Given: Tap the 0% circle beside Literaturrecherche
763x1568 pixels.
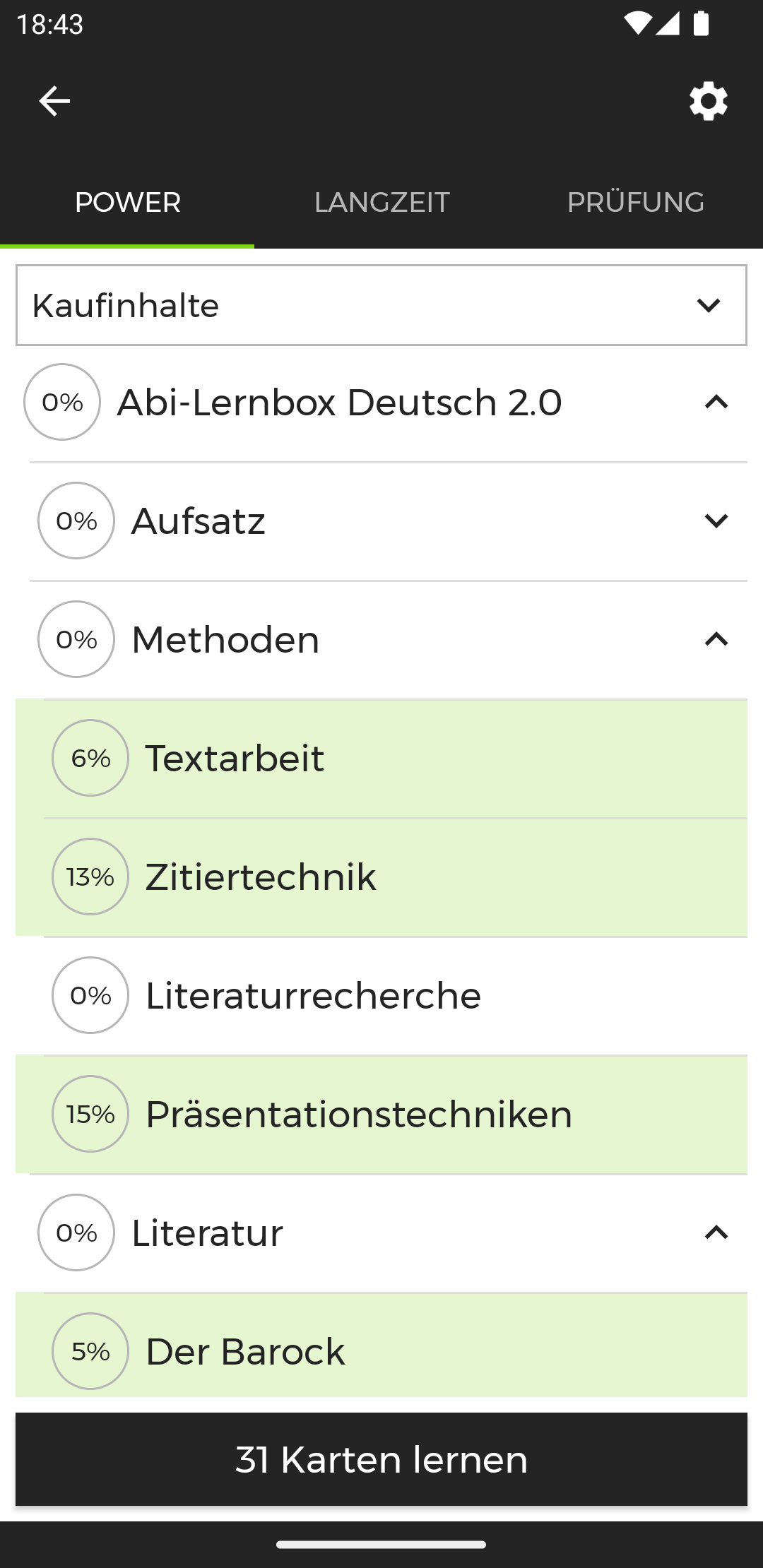Looking at the screenshot, I should click(90, 996).
